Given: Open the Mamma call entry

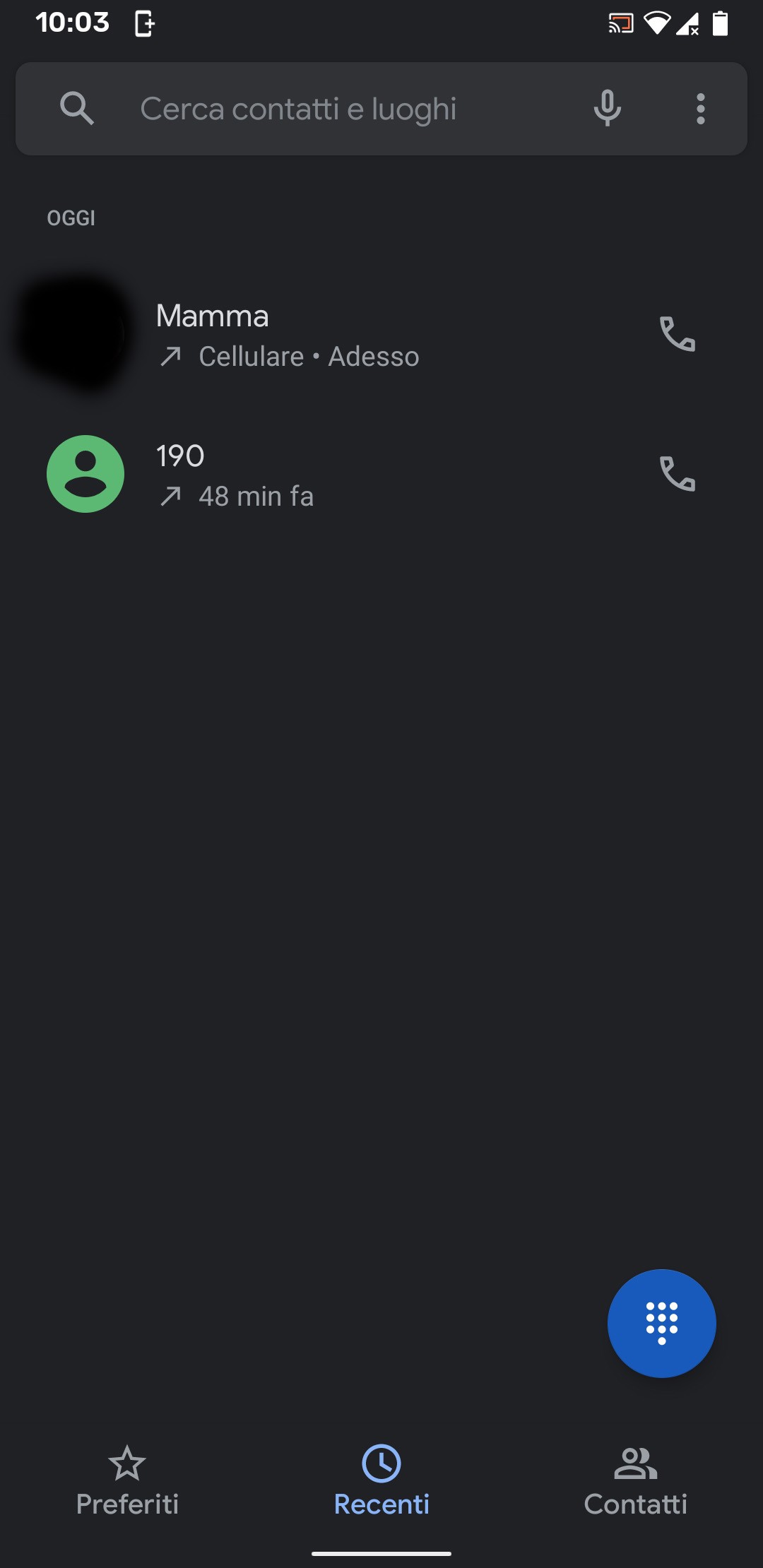Looking at the screenshot, I should click(x=353, y=335).
